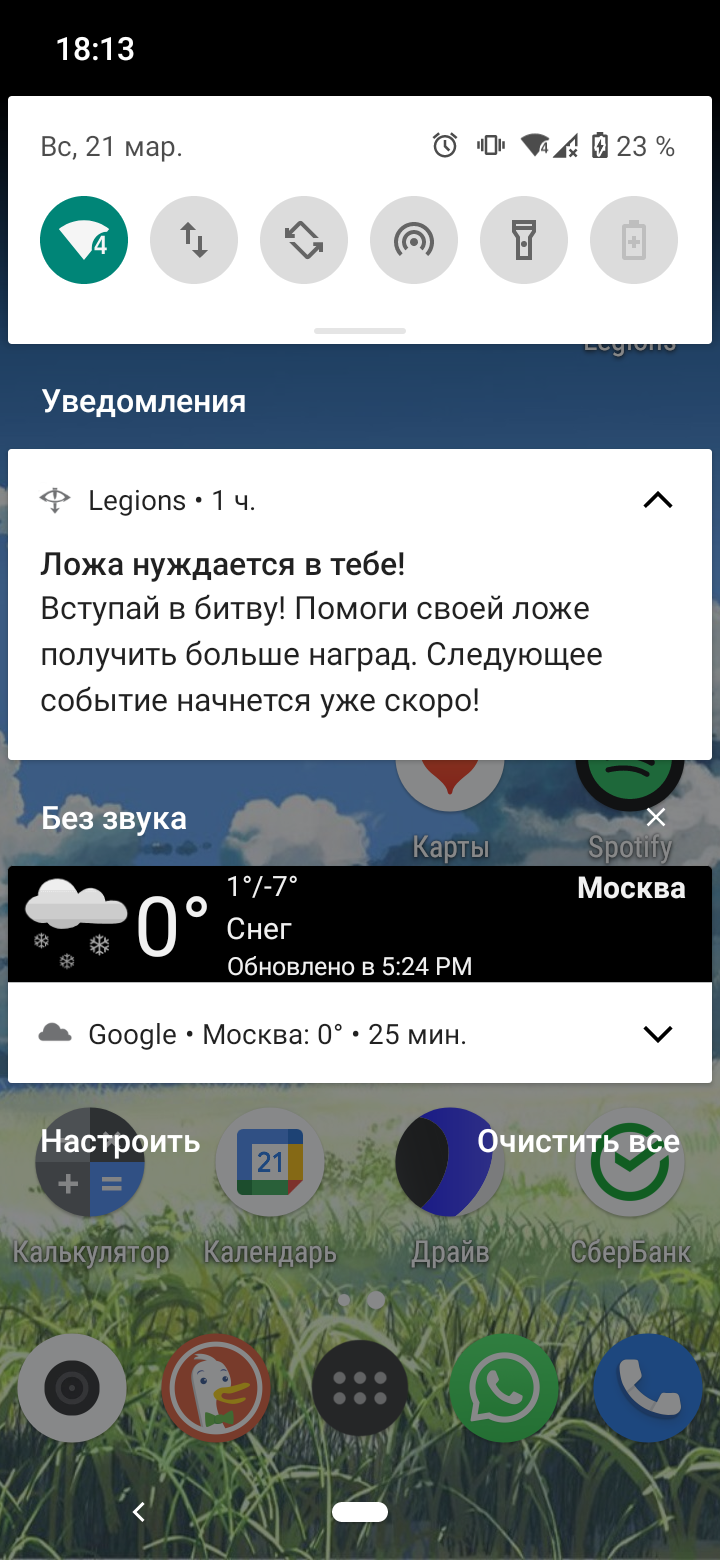Collapse the Legions notification
This screenshot has height=1560, width=720.
658,501
